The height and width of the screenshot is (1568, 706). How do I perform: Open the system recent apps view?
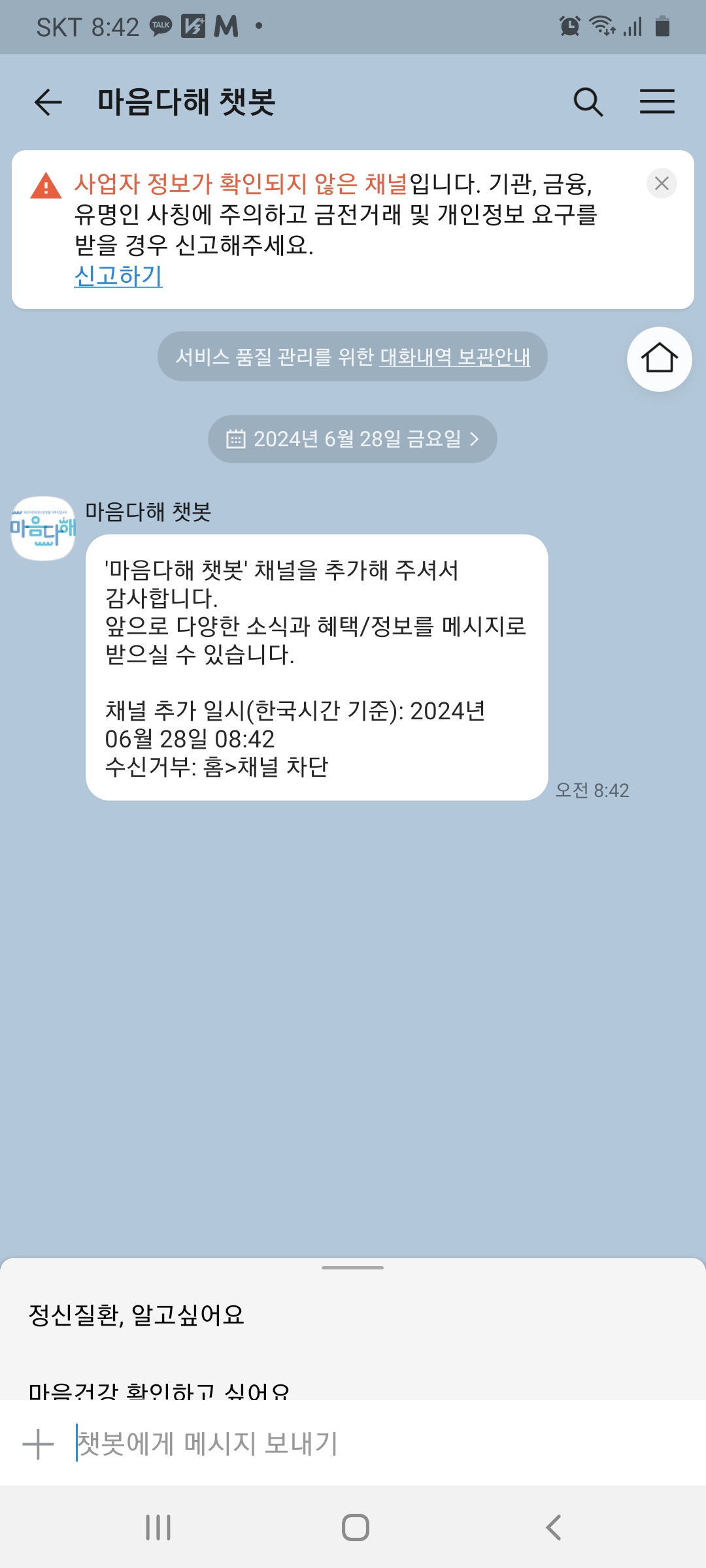click(x=158, y=1527)
